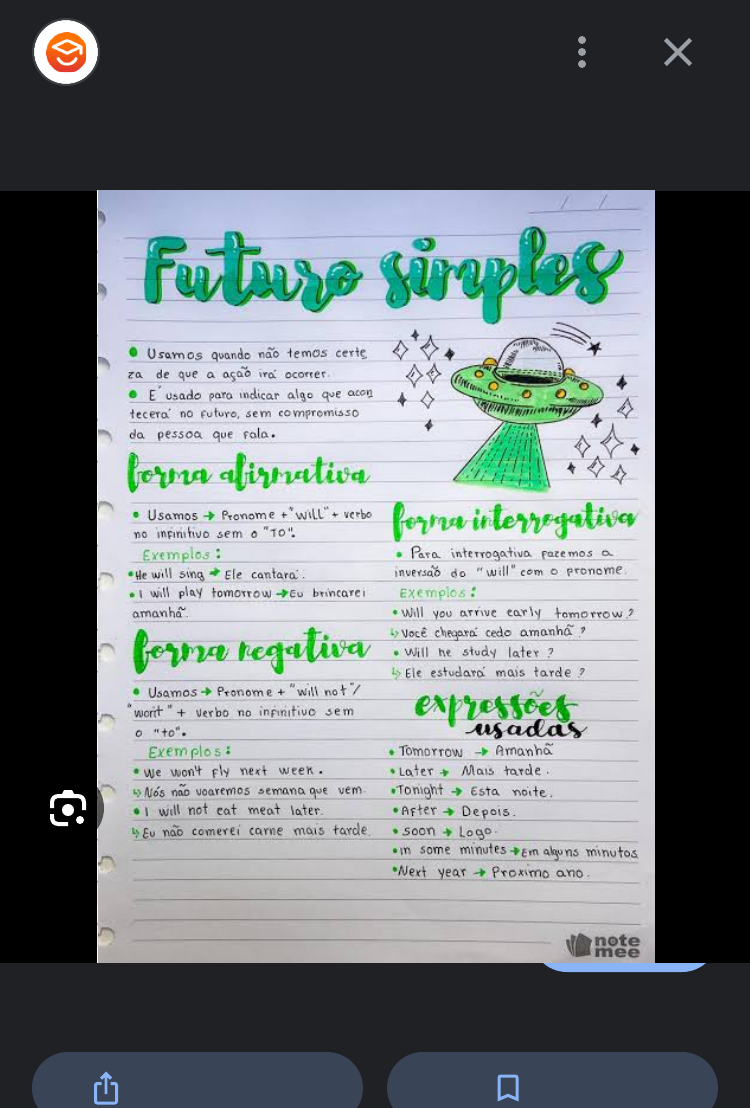Open the source site's orange logo icon
The image size is (750, 1108).
(66, 52)
